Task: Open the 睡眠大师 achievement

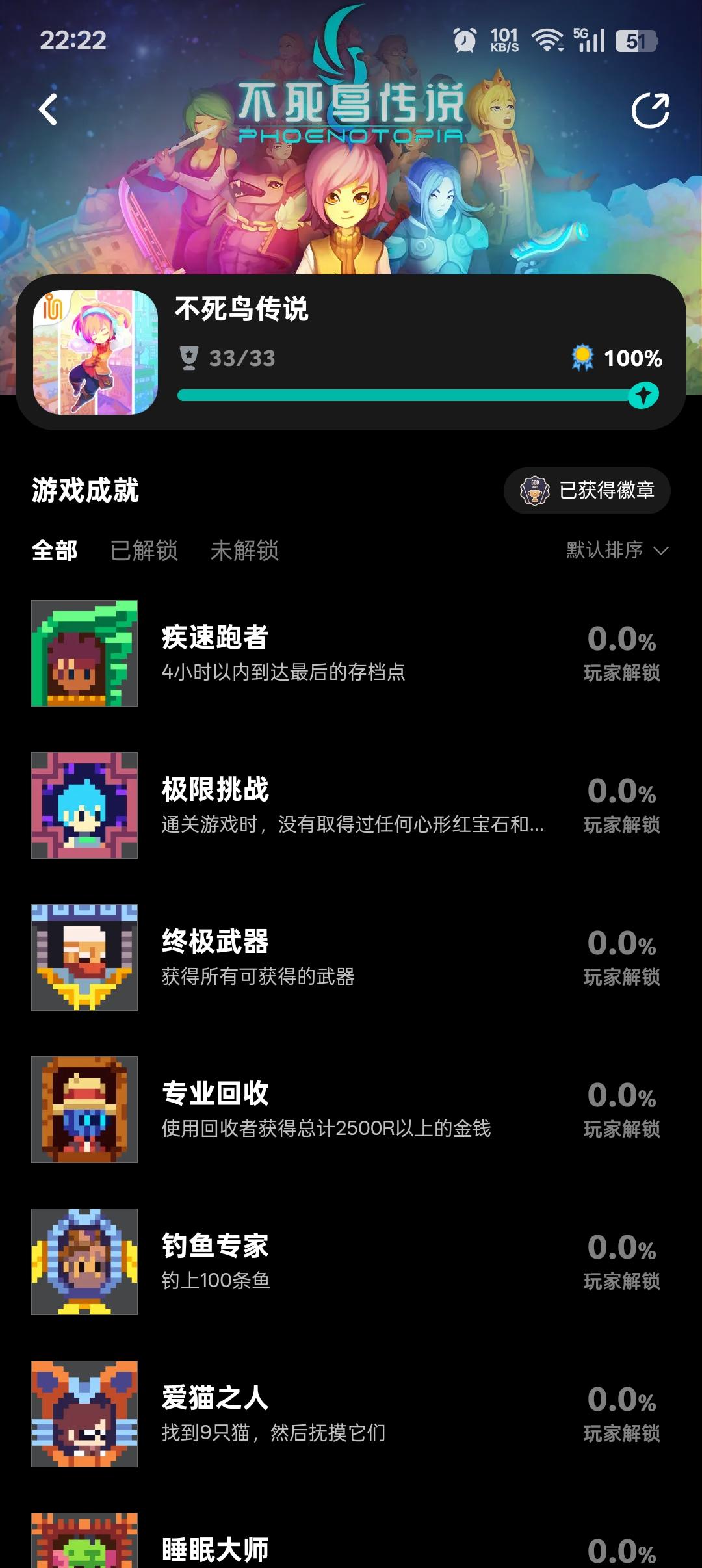Action: pyautogui.click(x=351, y=1547)
